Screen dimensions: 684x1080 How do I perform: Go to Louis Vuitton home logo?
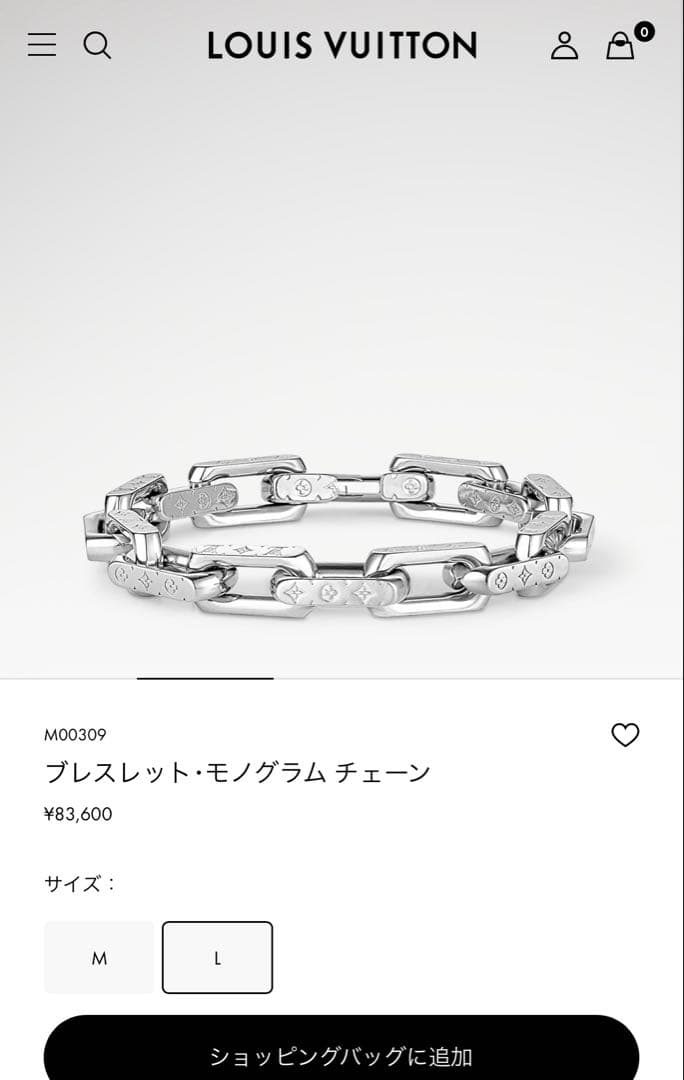(342, 45)
